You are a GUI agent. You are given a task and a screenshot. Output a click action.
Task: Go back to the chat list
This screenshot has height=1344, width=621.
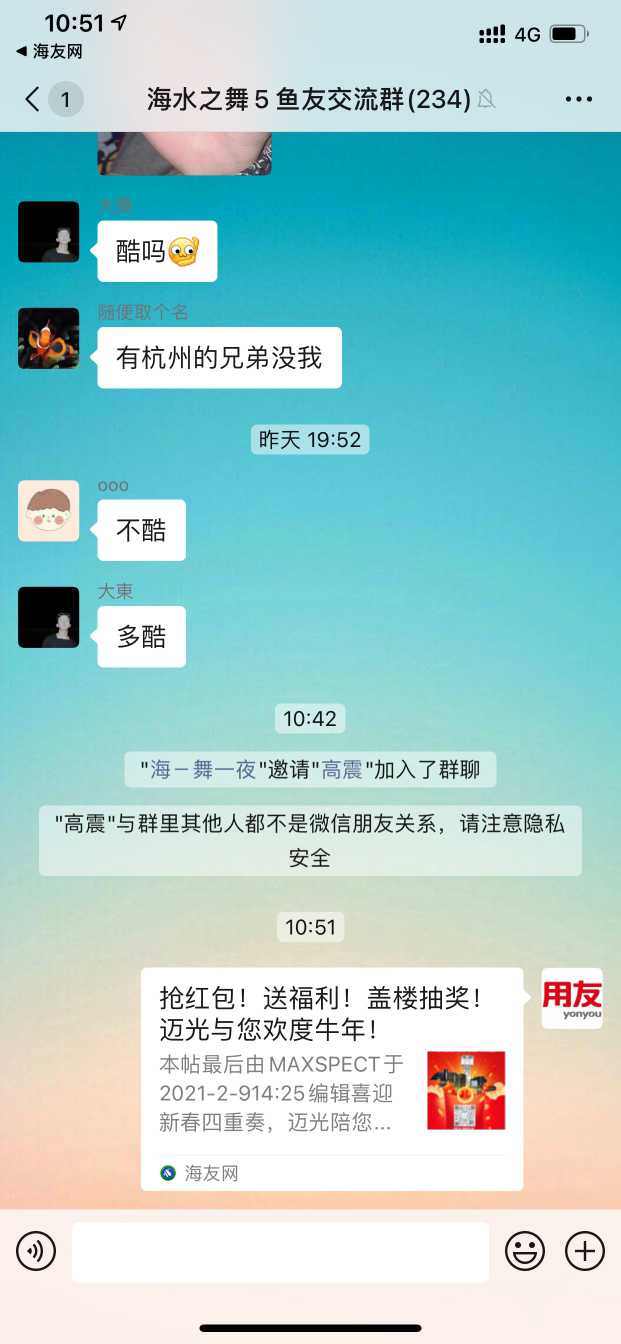pos(34,99)
